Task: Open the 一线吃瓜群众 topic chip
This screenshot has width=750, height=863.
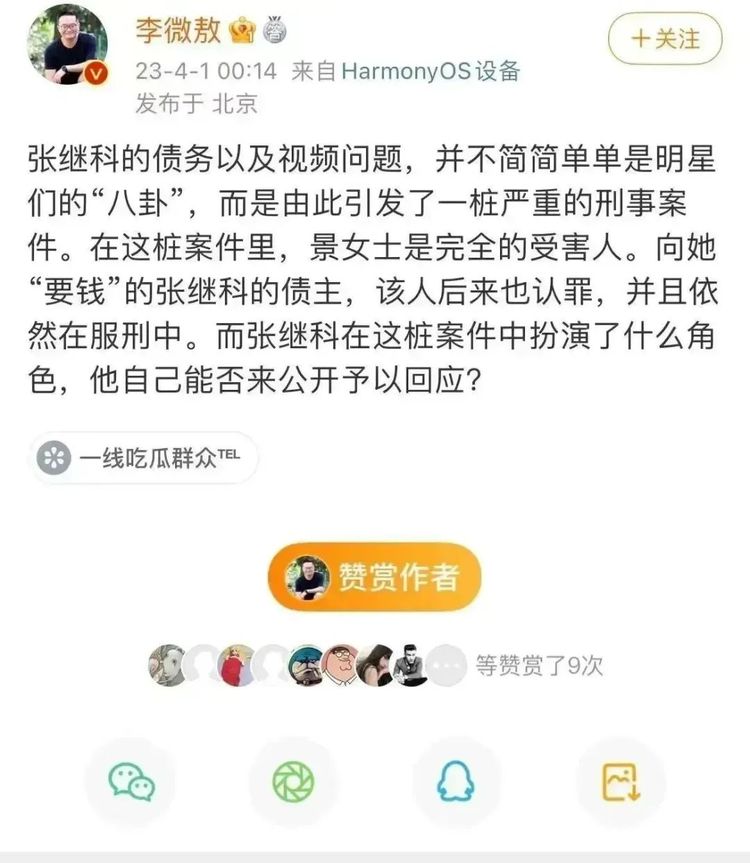Action: (x=144, y=457)
